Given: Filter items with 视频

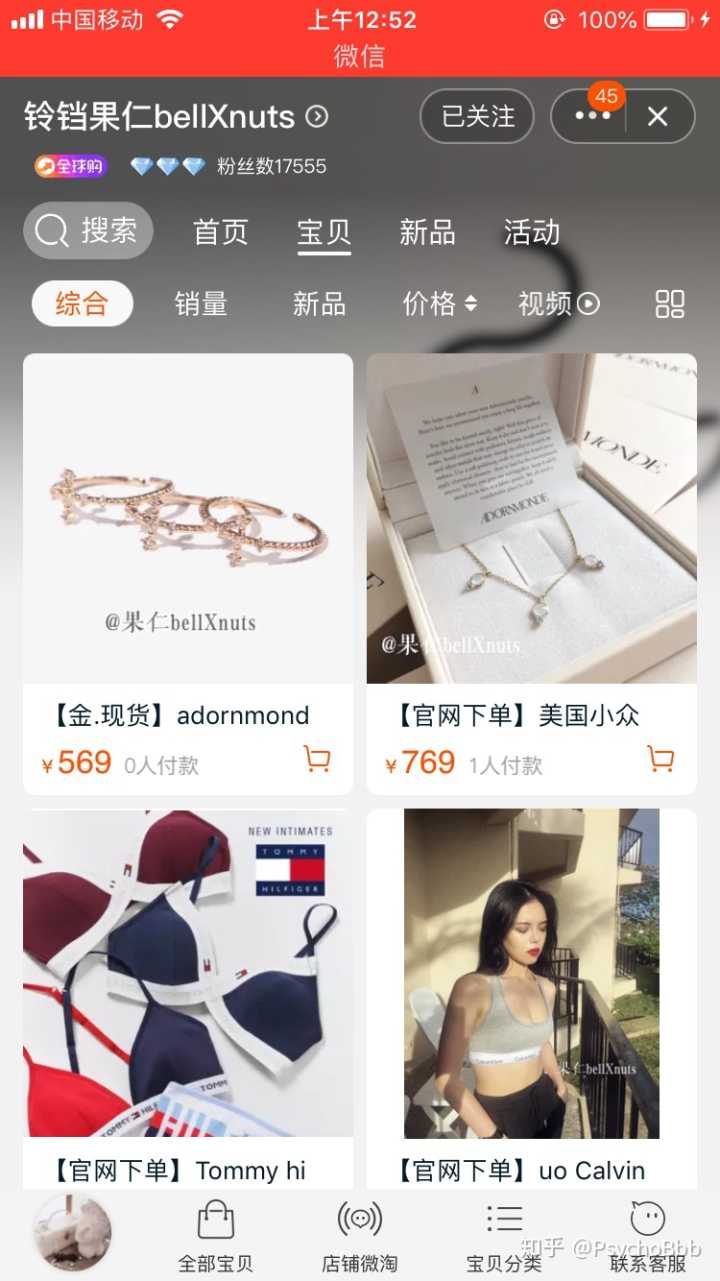Looking at the screenshot, I should 558,304.
